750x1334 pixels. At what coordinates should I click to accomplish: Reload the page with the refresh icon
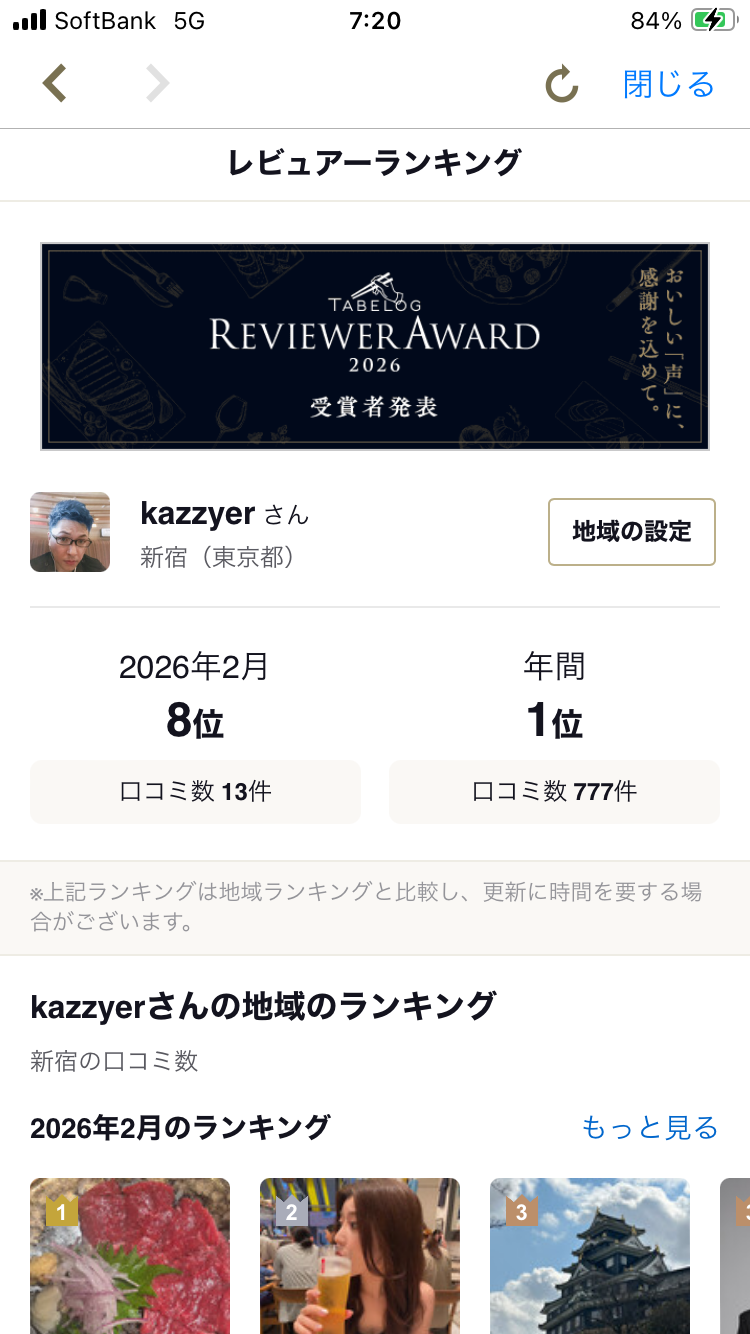click(561, 85)
